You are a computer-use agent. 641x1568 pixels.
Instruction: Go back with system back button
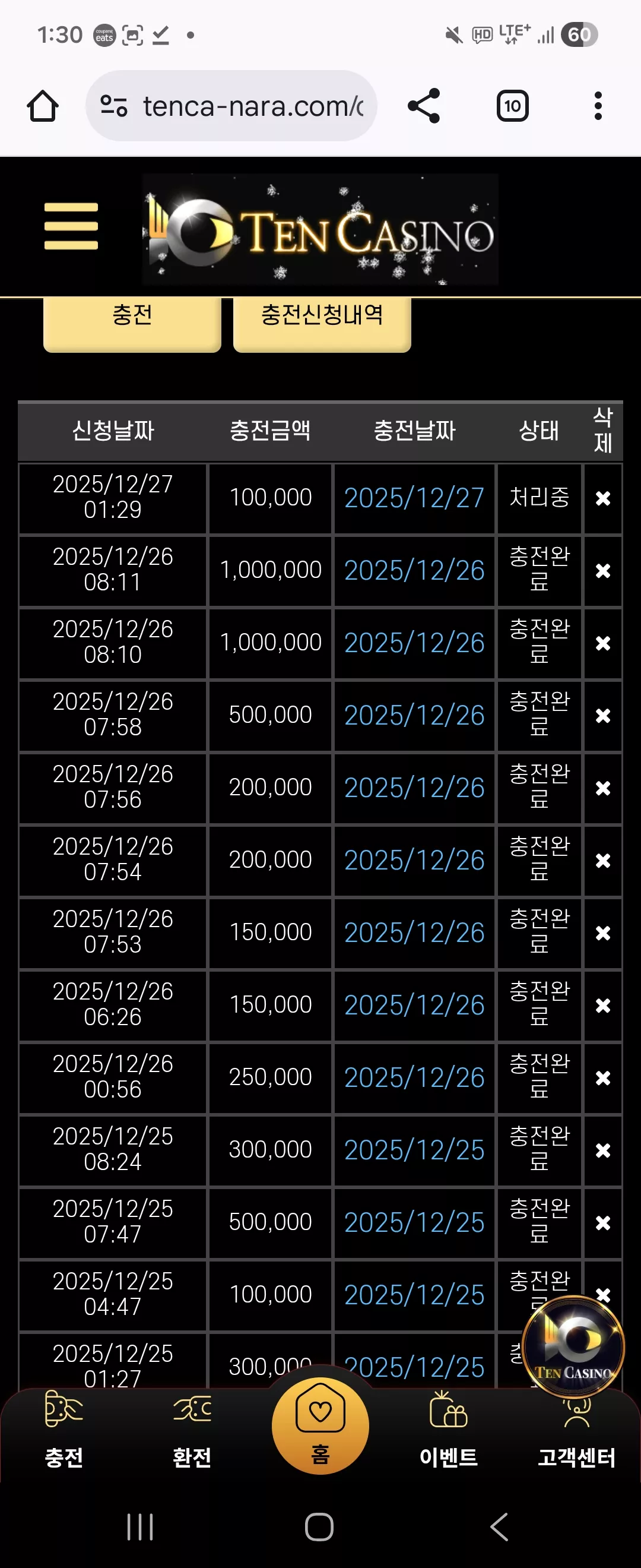tap(499, 1526)
